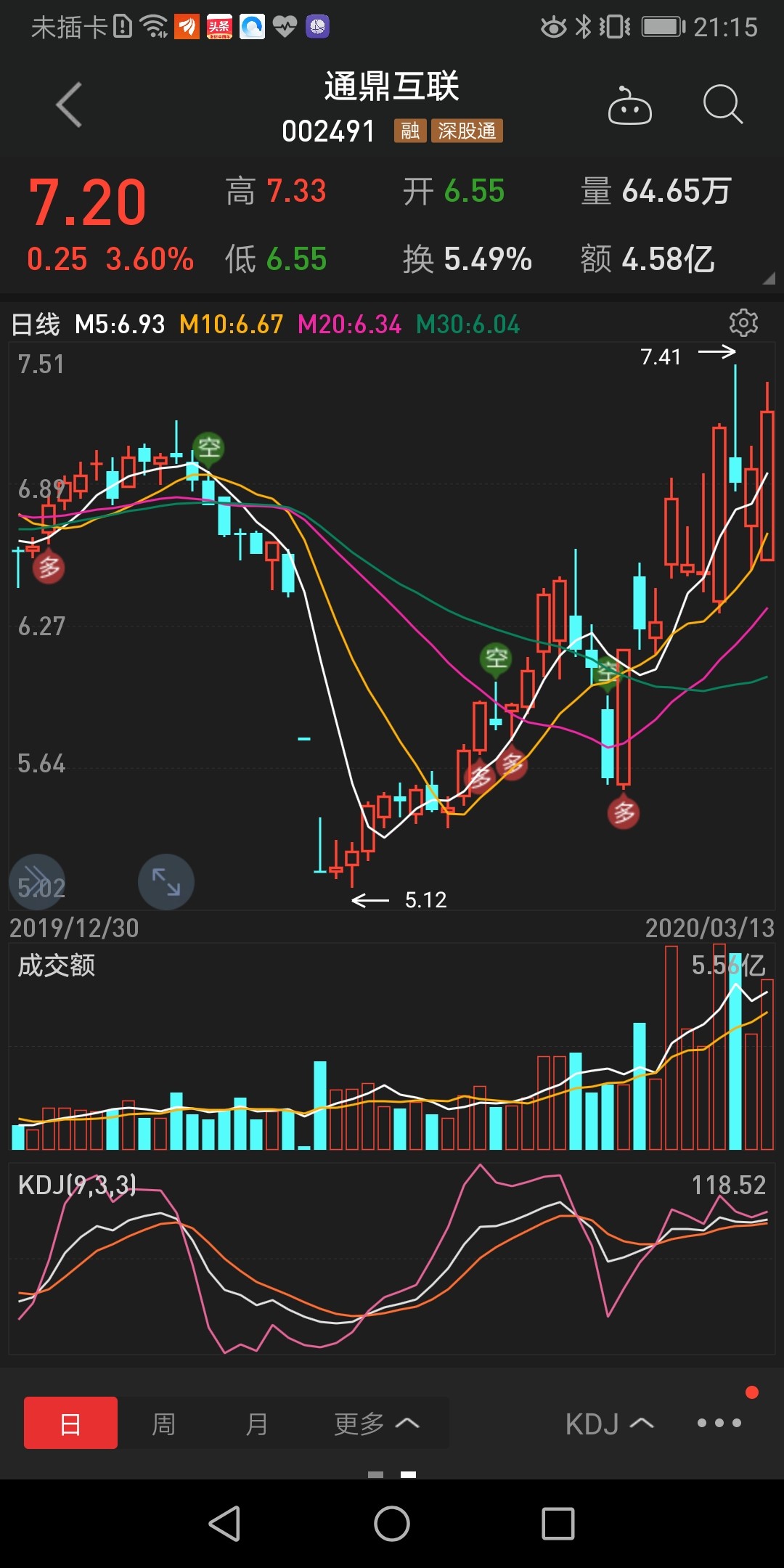
Task: Select the 日 daily chart tab
Action: [x=70, y=1423]
